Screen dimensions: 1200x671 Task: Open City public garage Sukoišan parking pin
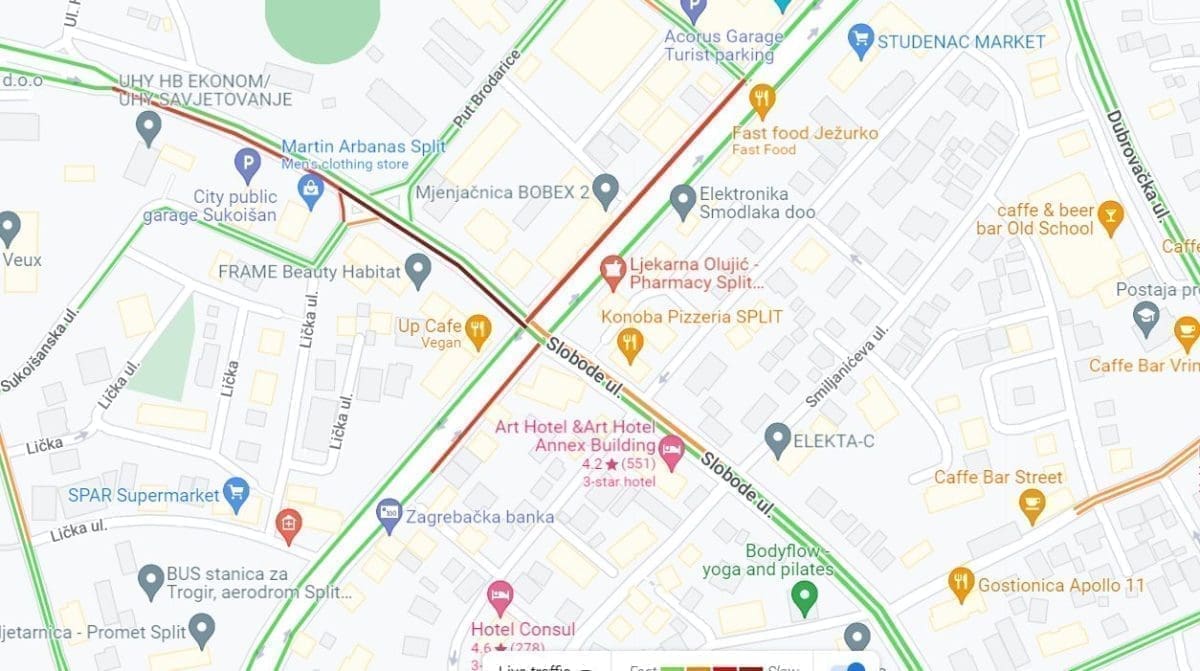[x=247, y=162]
